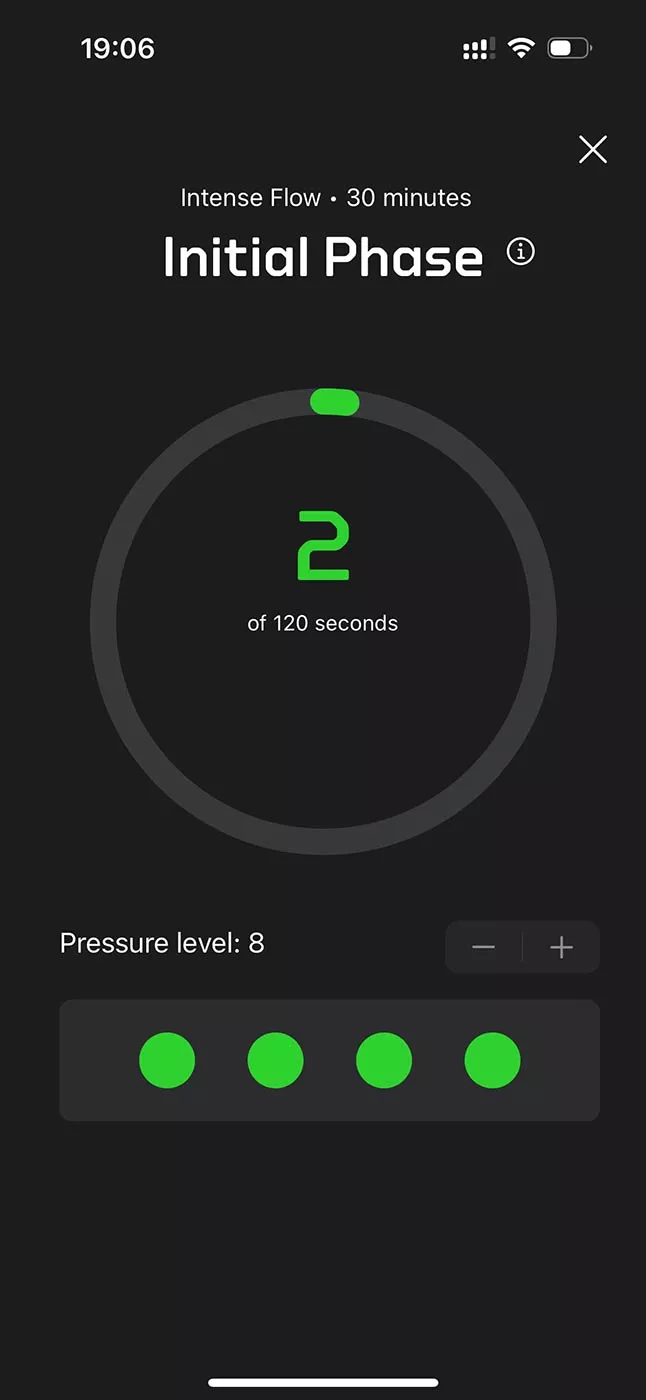Image resolution: width=646 pixels, height=1400 pixels.
Task: Close the Initial Phase session screen
Action: tap(593, 150)
